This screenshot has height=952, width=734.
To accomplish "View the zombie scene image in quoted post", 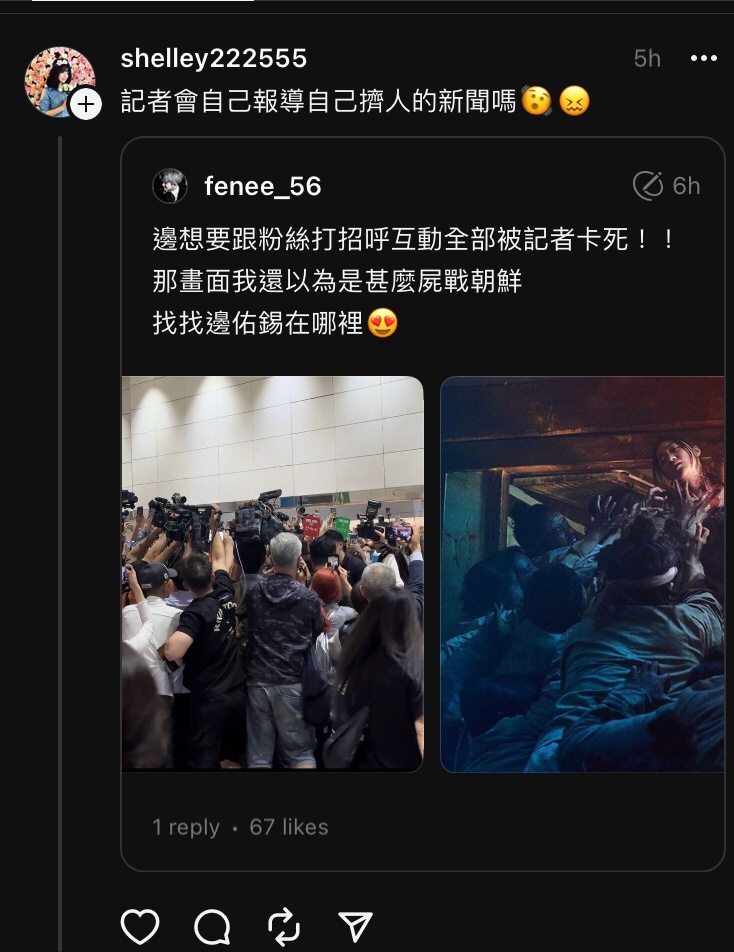I will [582, 573].
